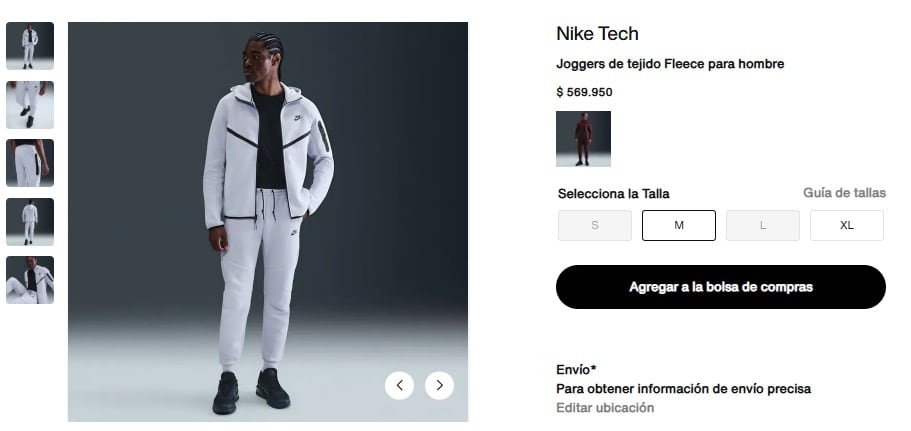
Task: Tap Agregar a la bolsa de compras
Action: (x=720, y=287)
